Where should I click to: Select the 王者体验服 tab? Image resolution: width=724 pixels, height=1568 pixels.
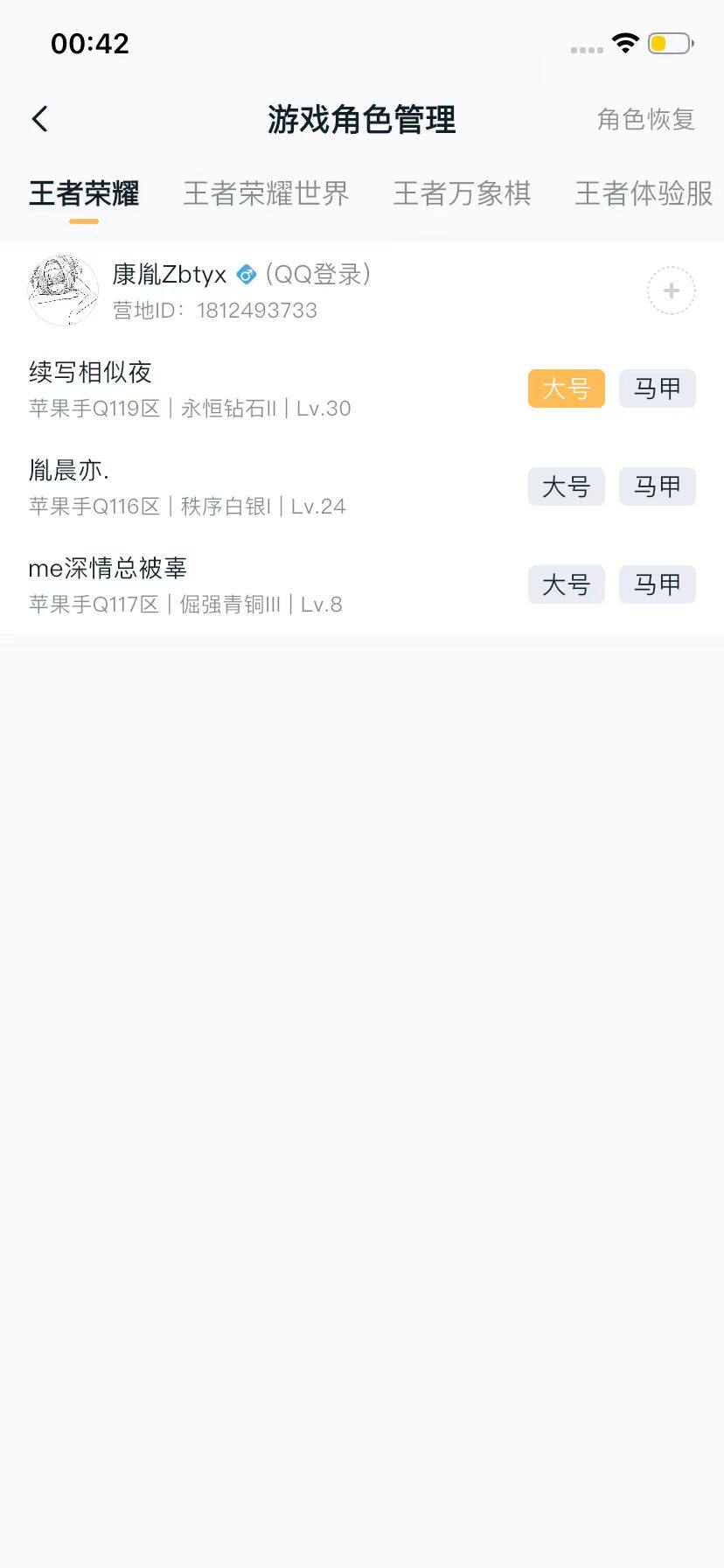[x=643, y=193]
